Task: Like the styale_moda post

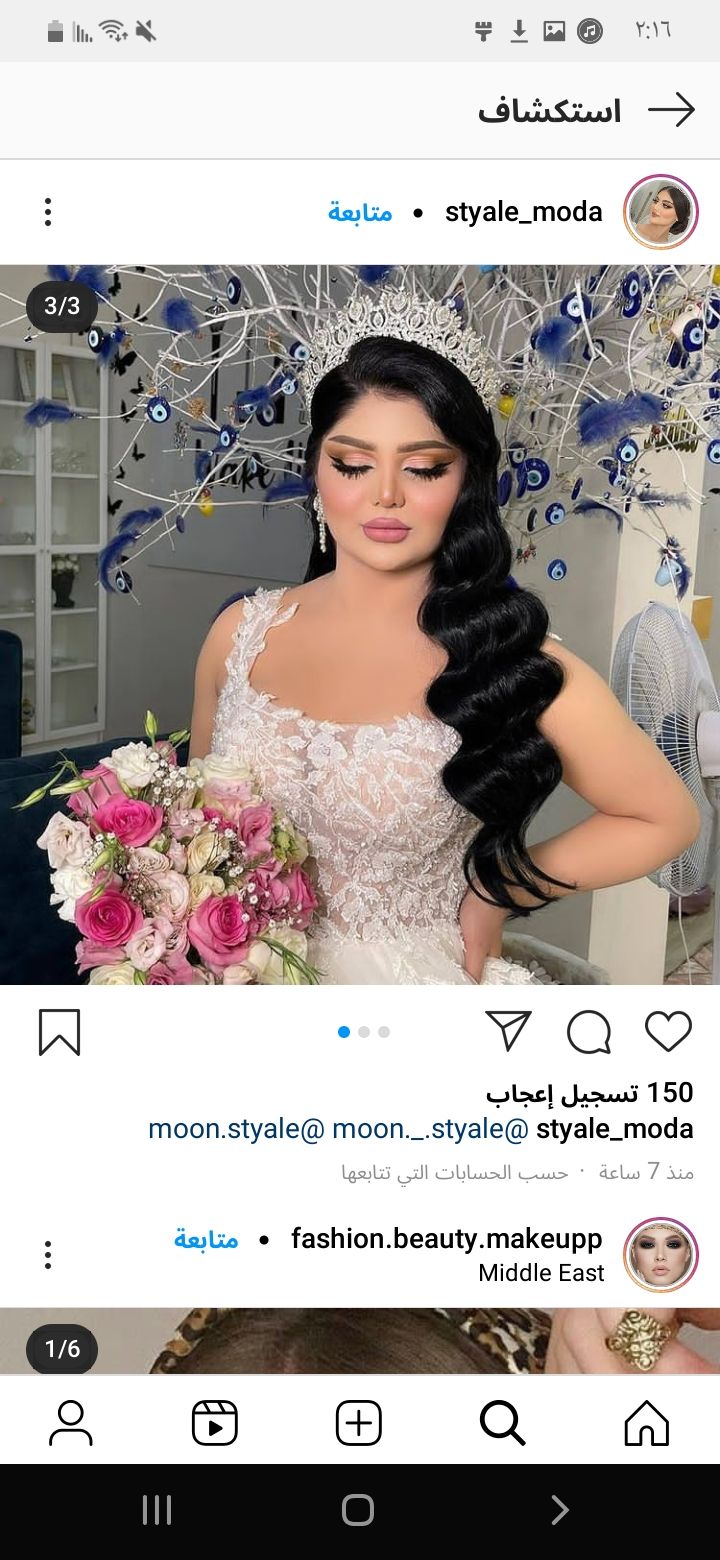Action: pos(668,1032)
